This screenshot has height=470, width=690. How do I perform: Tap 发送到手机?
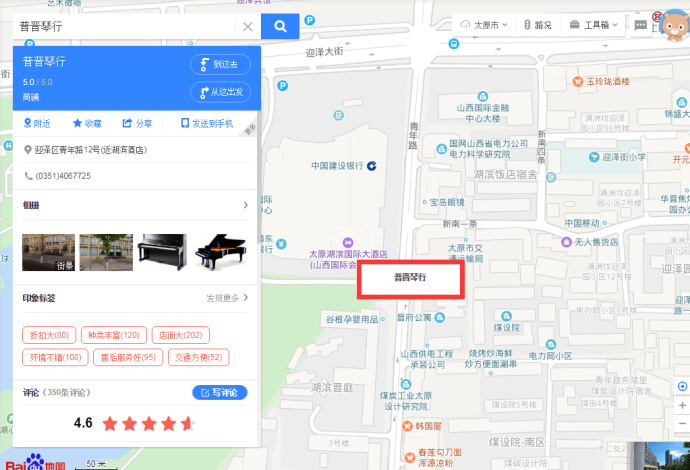click(x=207, y=123)
